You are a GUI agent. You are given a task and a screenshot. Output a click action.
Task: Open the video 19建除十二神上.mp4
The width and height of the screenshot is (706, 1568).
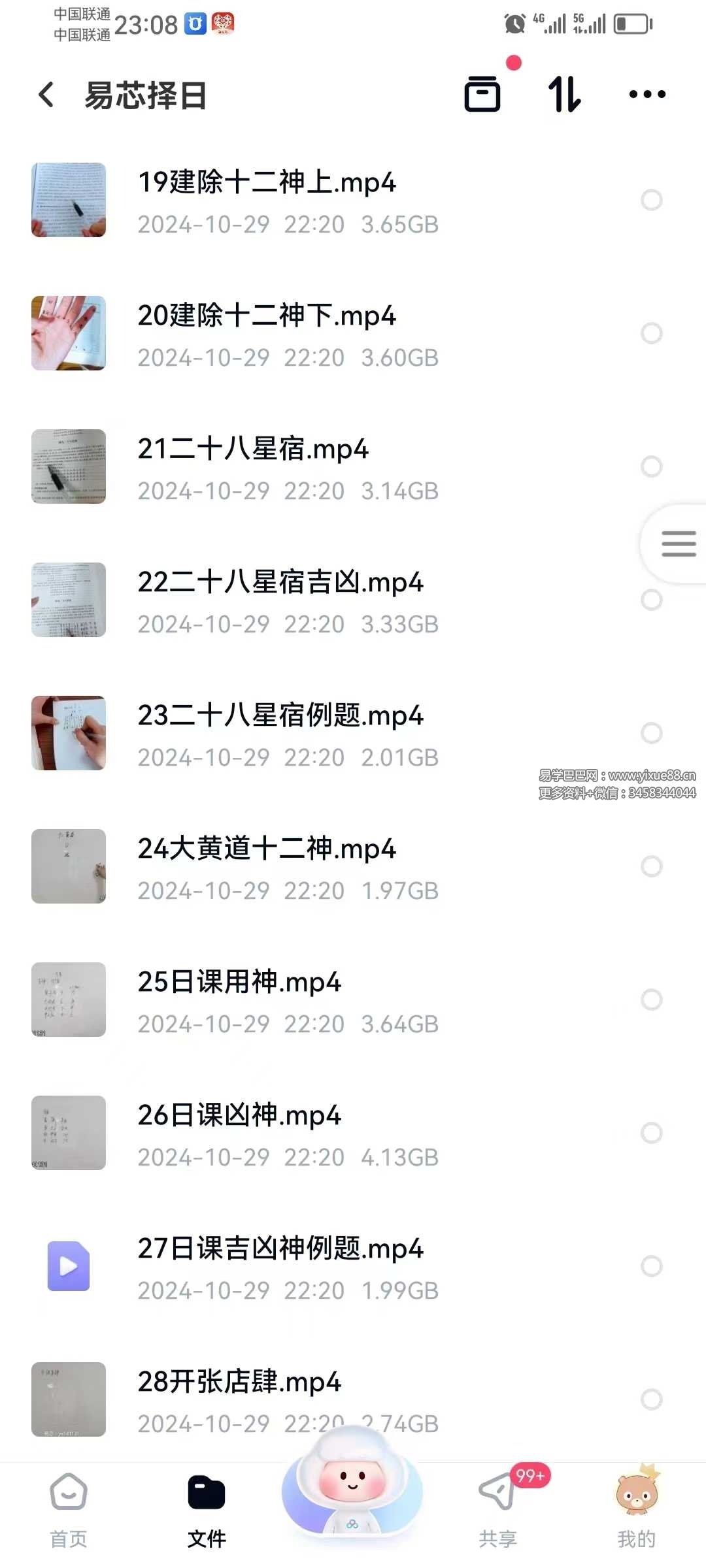point(267,183)
